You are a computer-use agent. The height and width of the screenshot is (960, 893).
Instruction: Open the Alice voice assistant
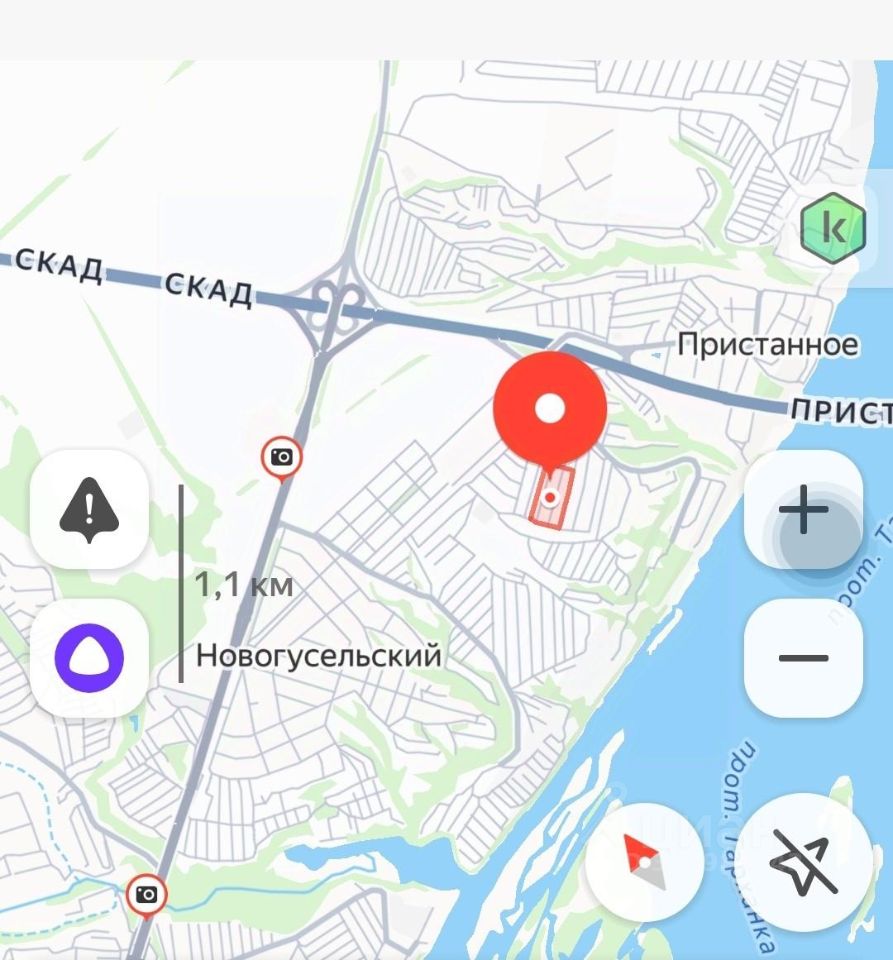coord(90,658)
